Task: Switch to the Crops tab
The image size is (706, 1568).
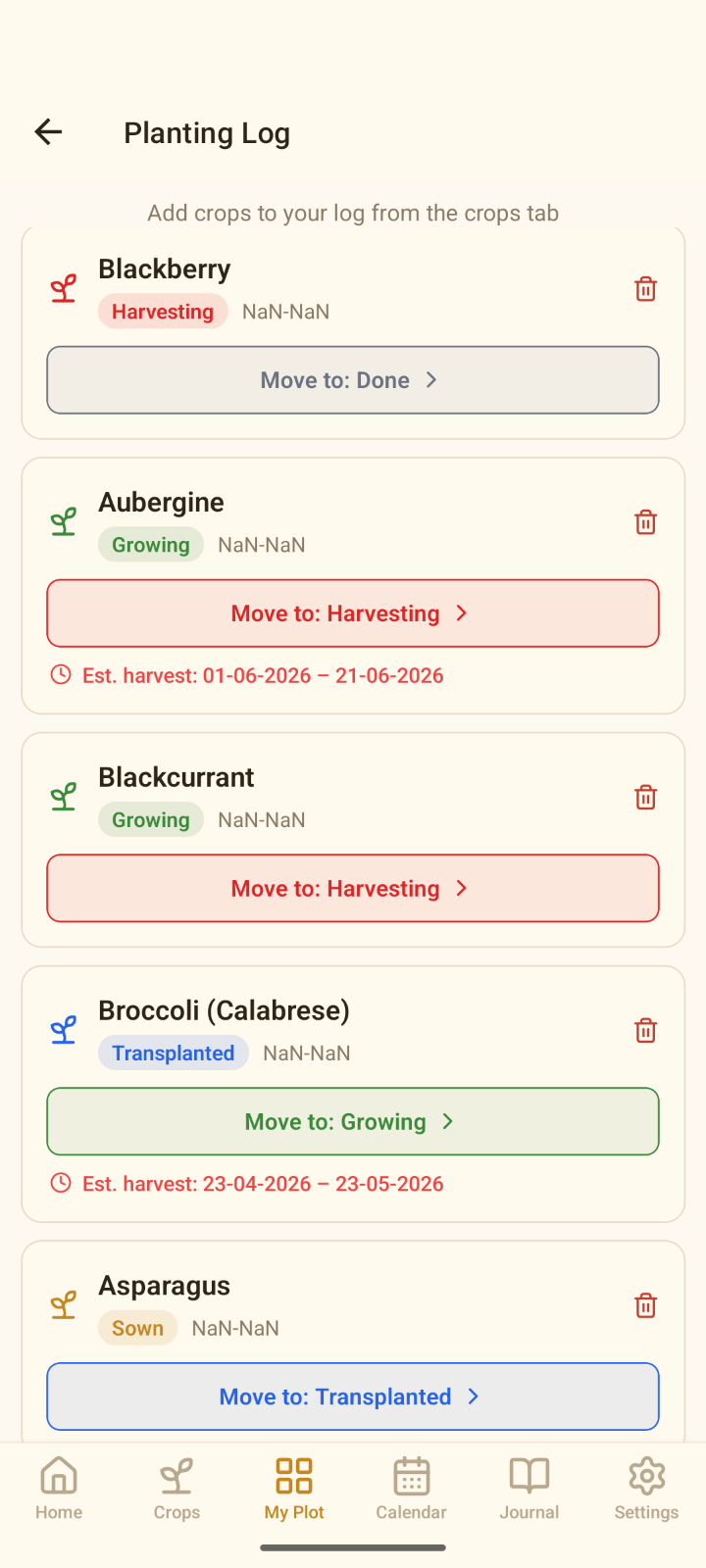Action: (x=176, y=1487)
